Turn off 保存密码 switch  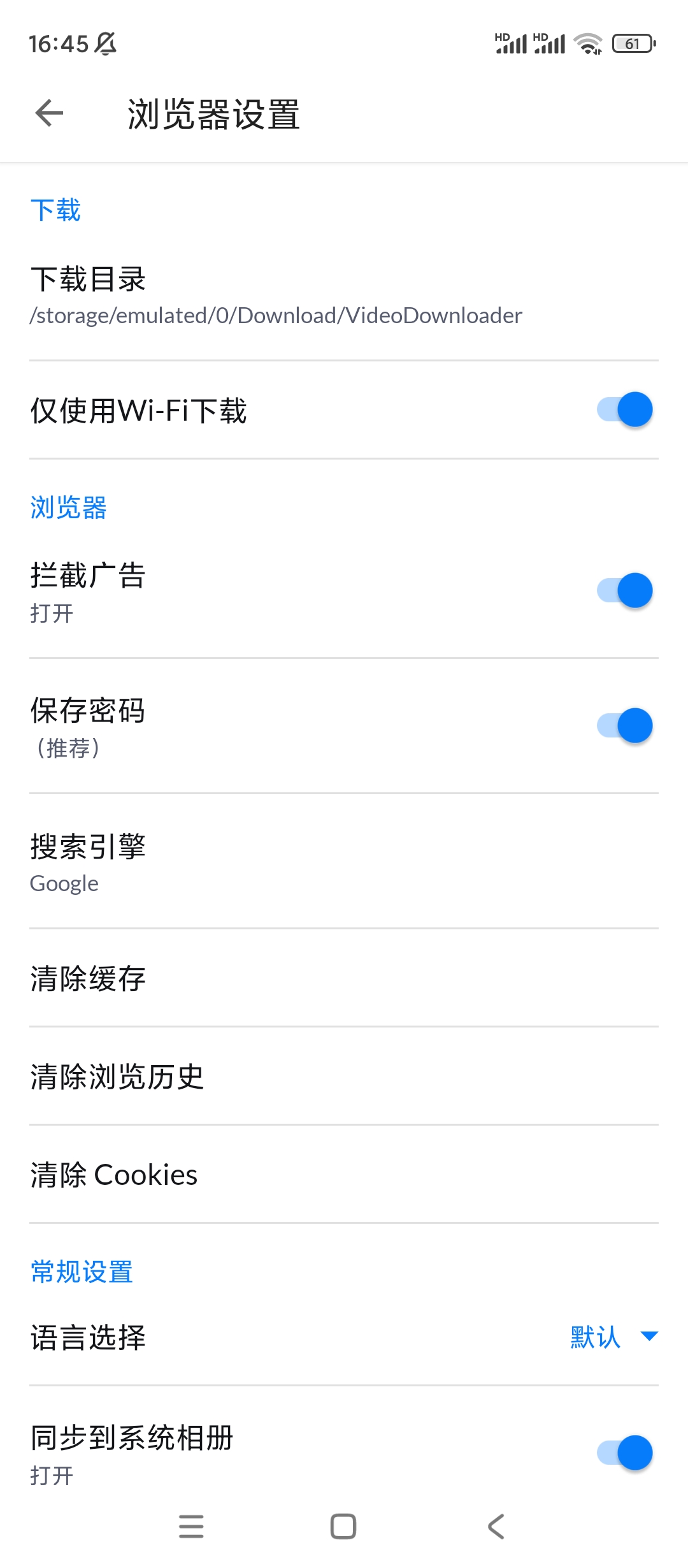pos(624,725)
